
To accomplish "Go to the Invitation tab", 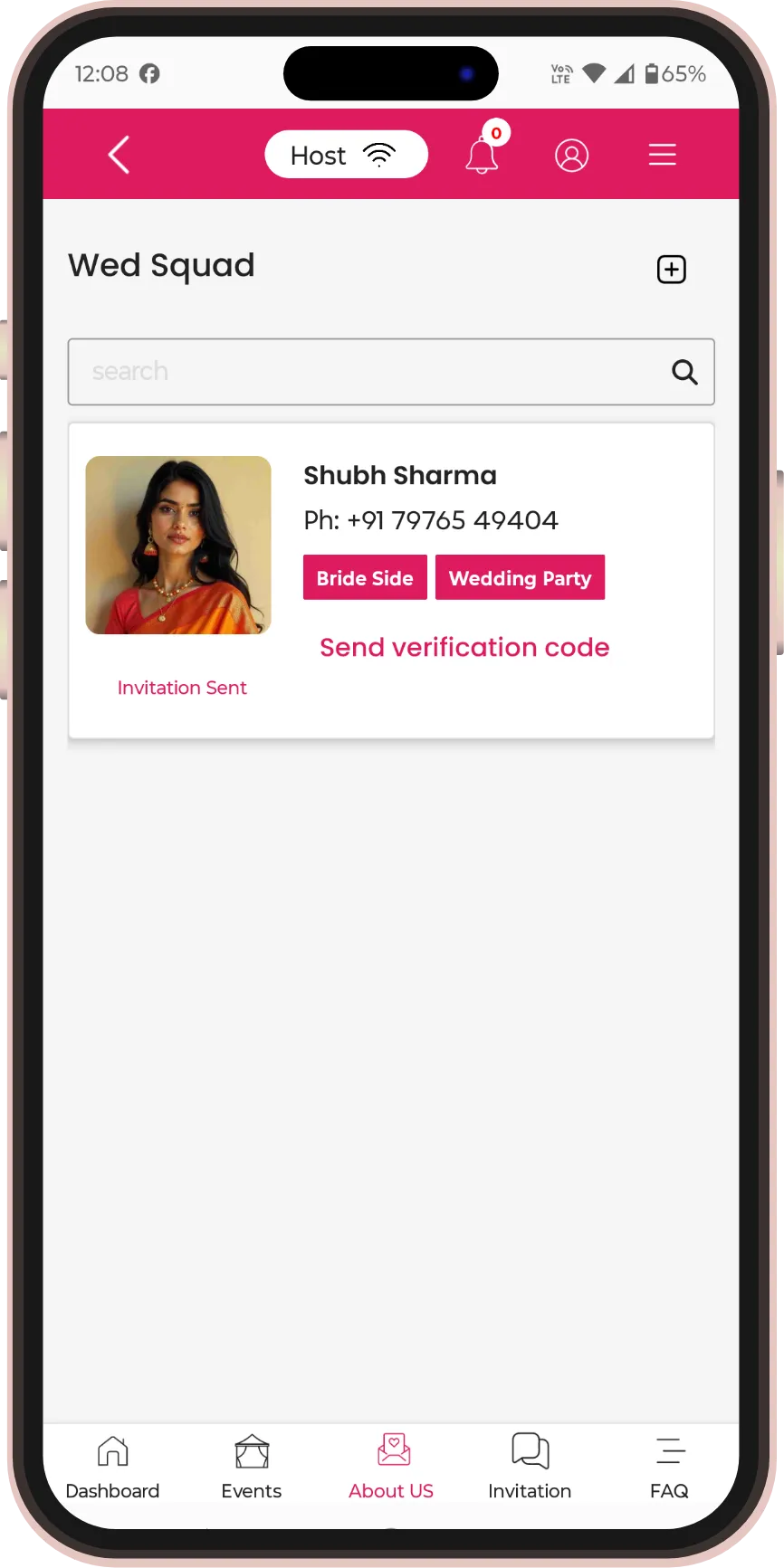I will 530,1467.
